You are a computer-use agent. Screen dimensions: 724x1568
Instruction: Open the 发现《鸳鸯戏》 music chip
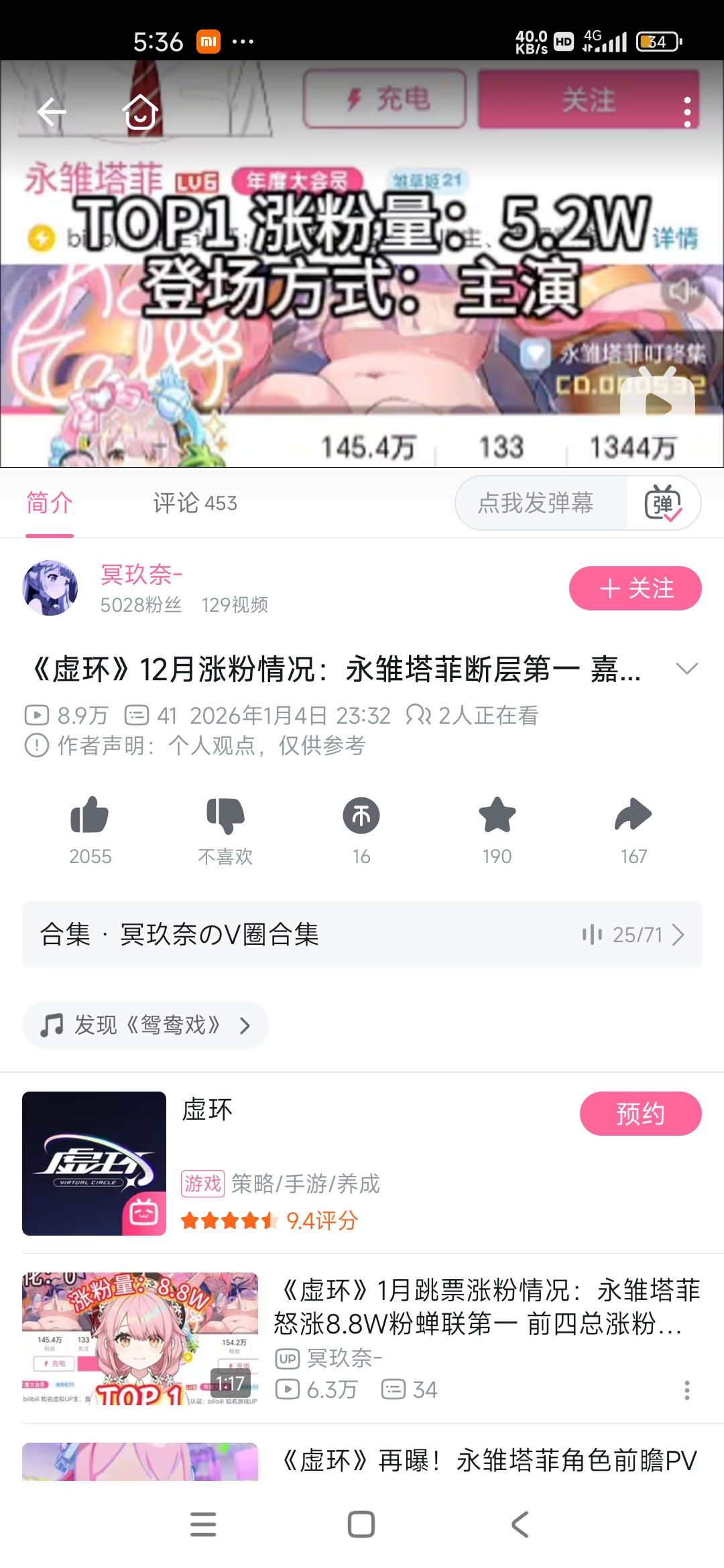145,1025
